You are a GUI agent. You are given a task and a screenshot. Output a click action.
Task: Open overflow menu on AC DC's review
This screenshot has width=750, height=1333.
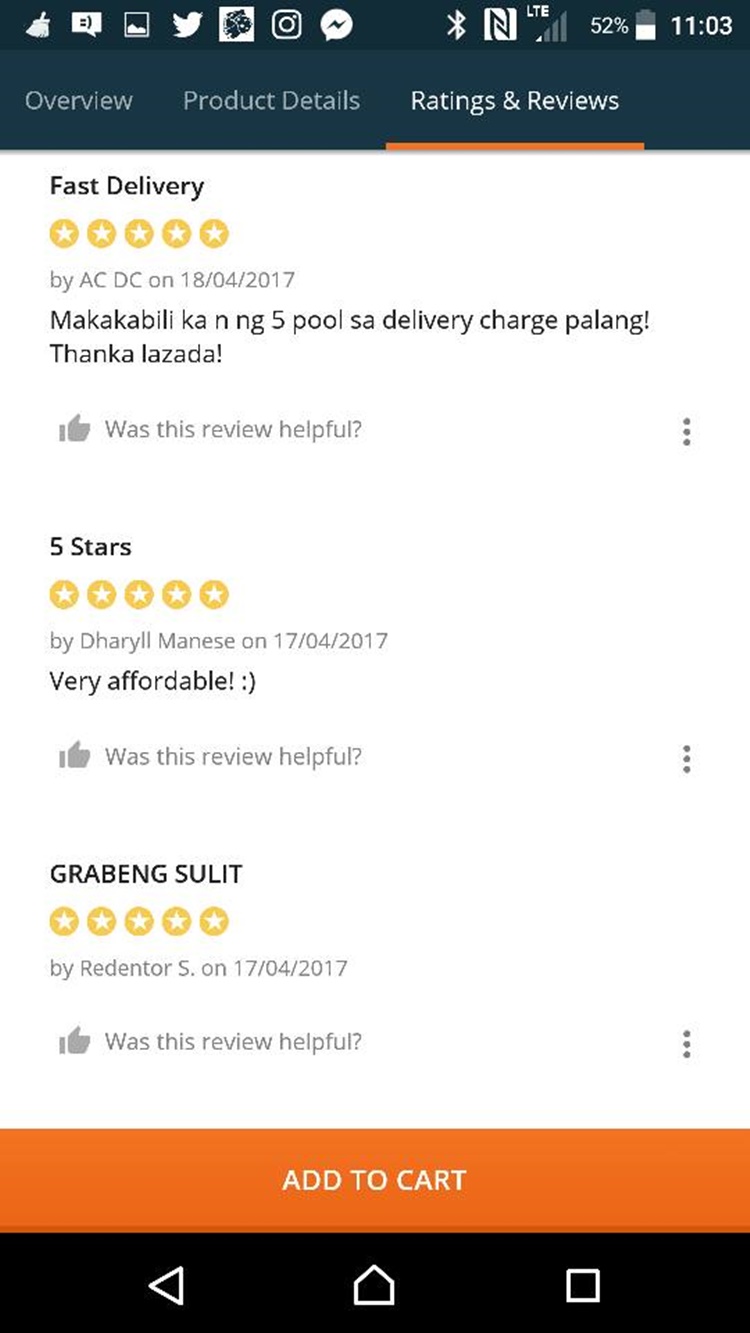[x=686, y=431]
